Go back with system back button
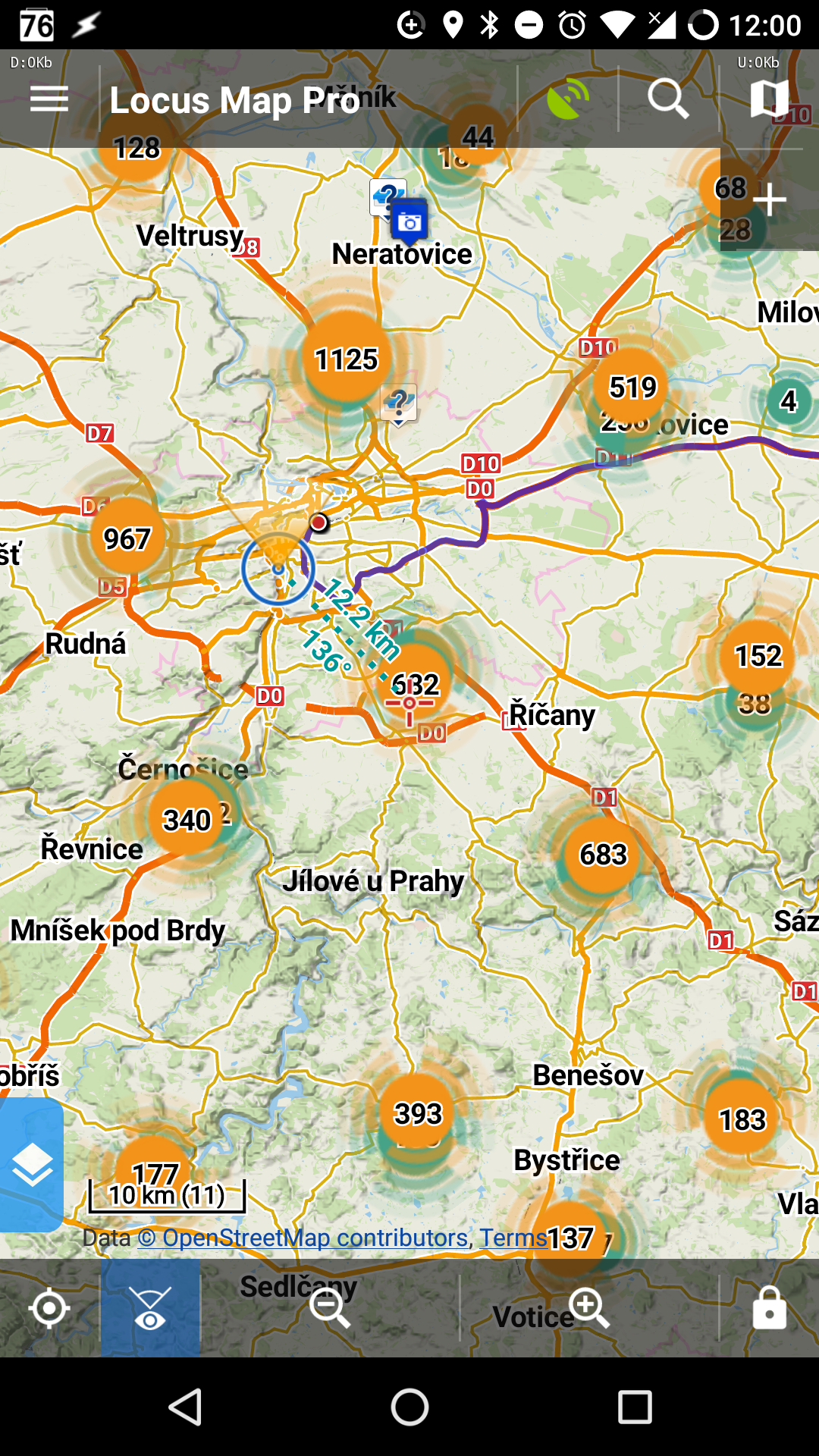 click(185, 1407)
